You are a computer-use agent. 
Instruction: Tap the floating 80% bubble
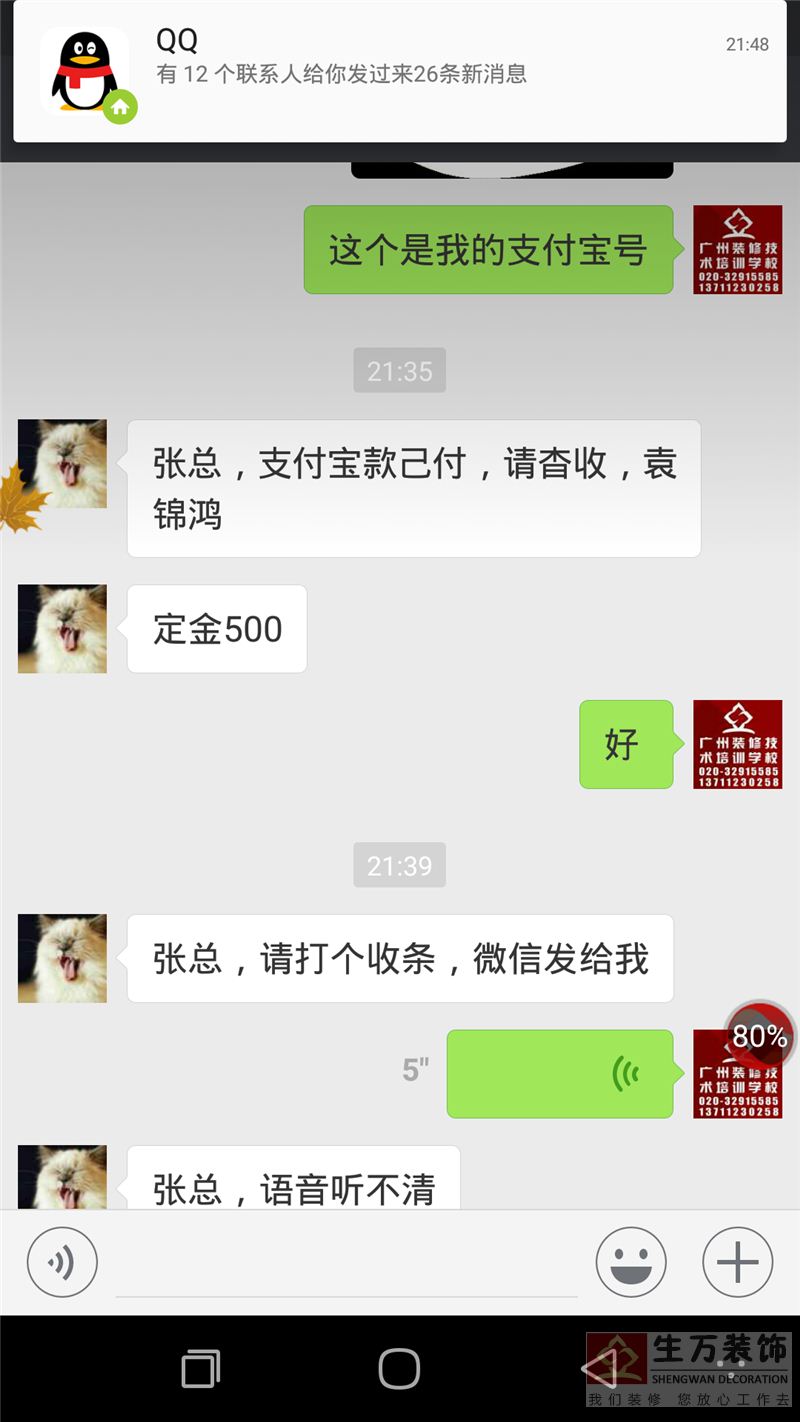coord(760,1036)
